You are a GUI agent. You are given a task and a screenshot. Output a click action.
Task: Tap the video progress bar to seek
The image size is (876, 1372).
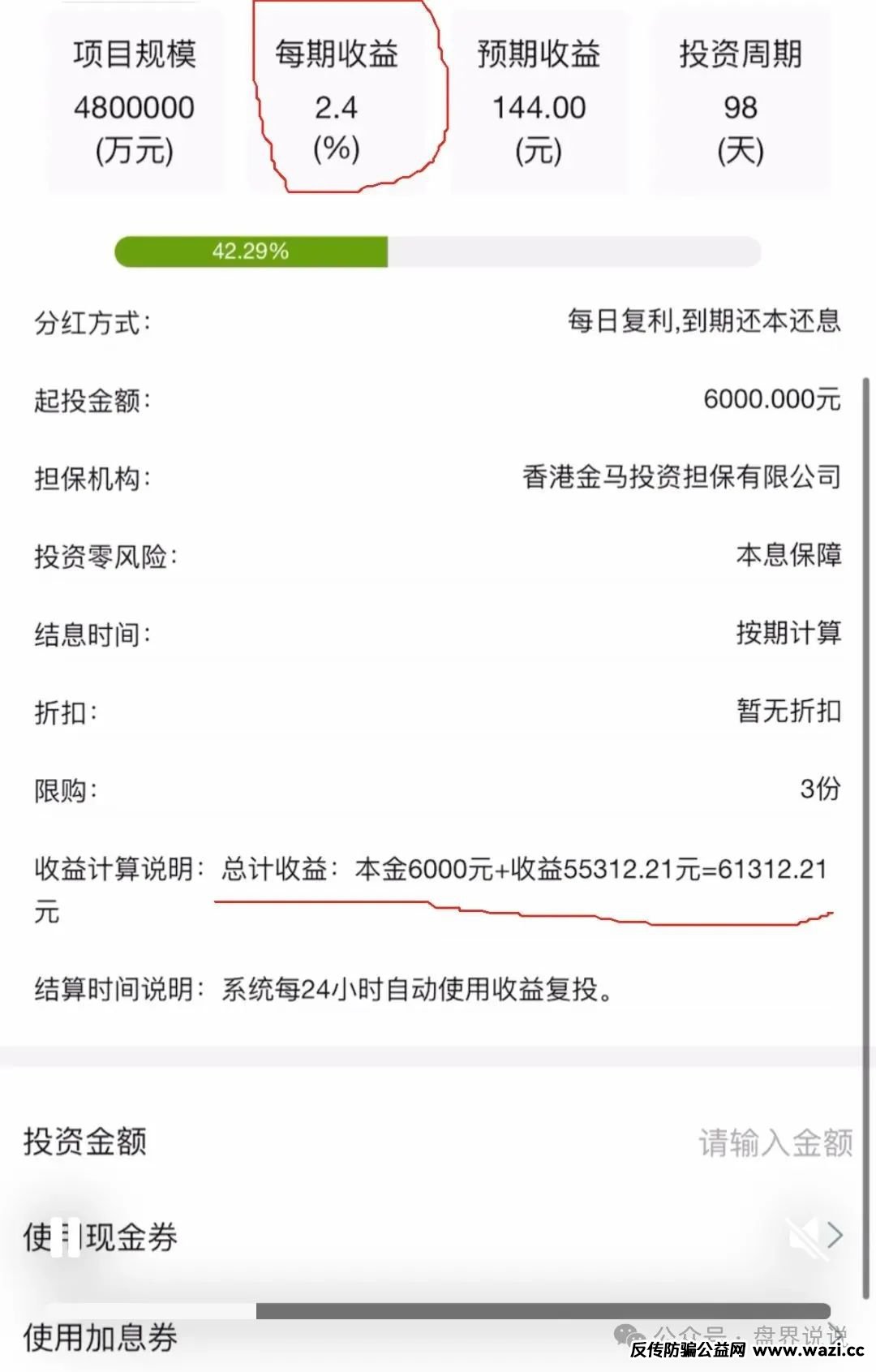coord(438,1310)
